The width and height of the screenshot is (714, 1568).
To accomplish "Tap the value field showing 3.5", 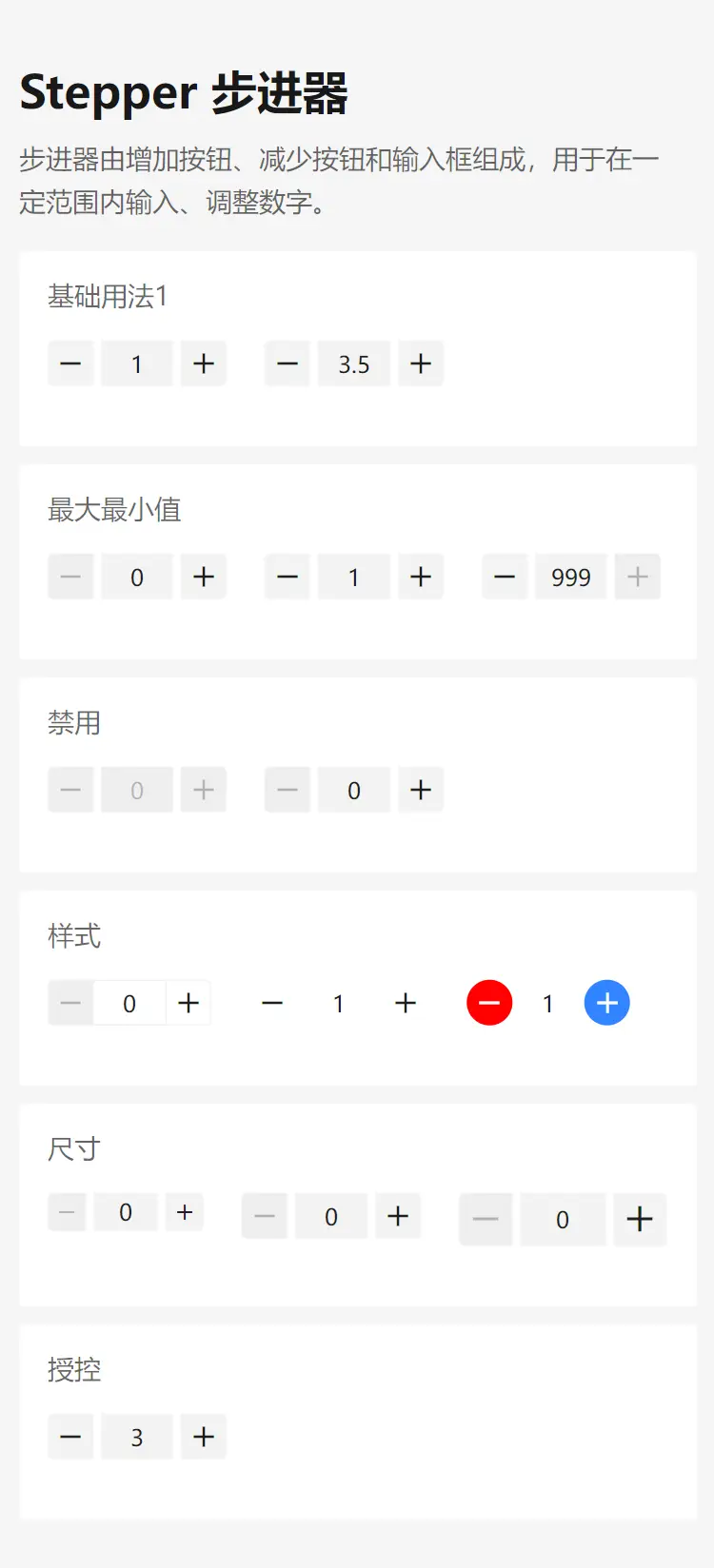I will (x=354, y=363).
